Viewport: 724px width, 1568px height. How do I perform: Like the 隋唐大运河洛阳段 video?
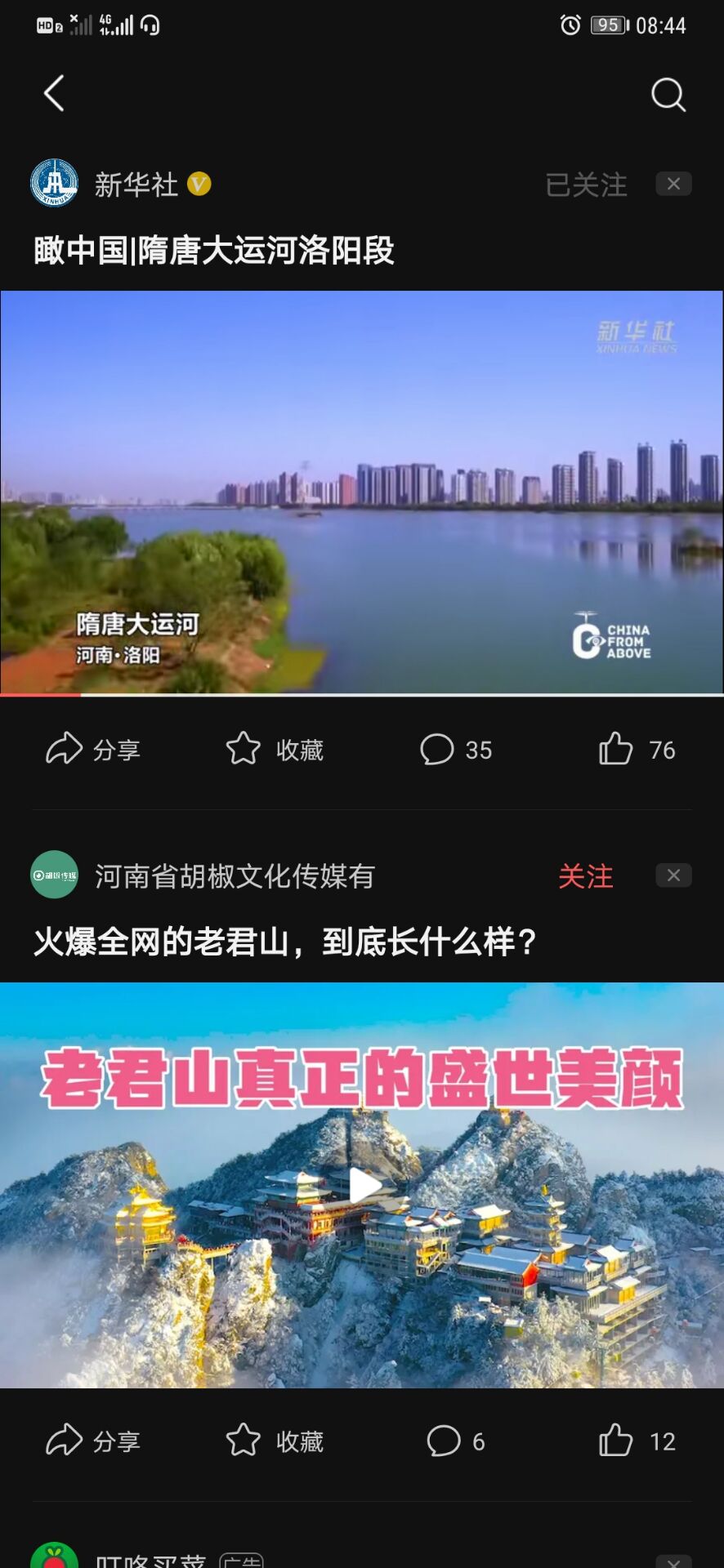pos(637,749)
